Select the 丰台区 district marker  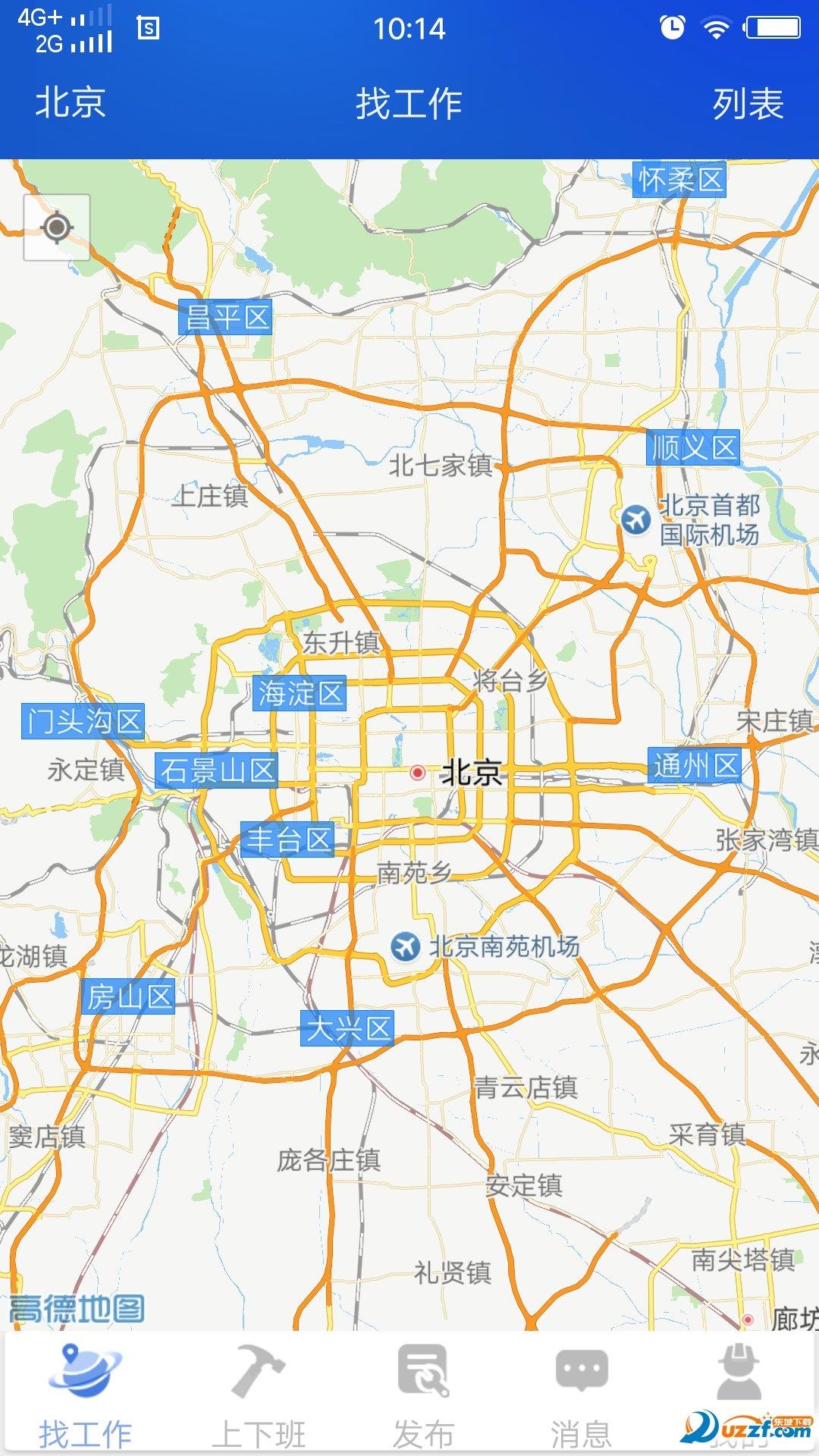288,839
